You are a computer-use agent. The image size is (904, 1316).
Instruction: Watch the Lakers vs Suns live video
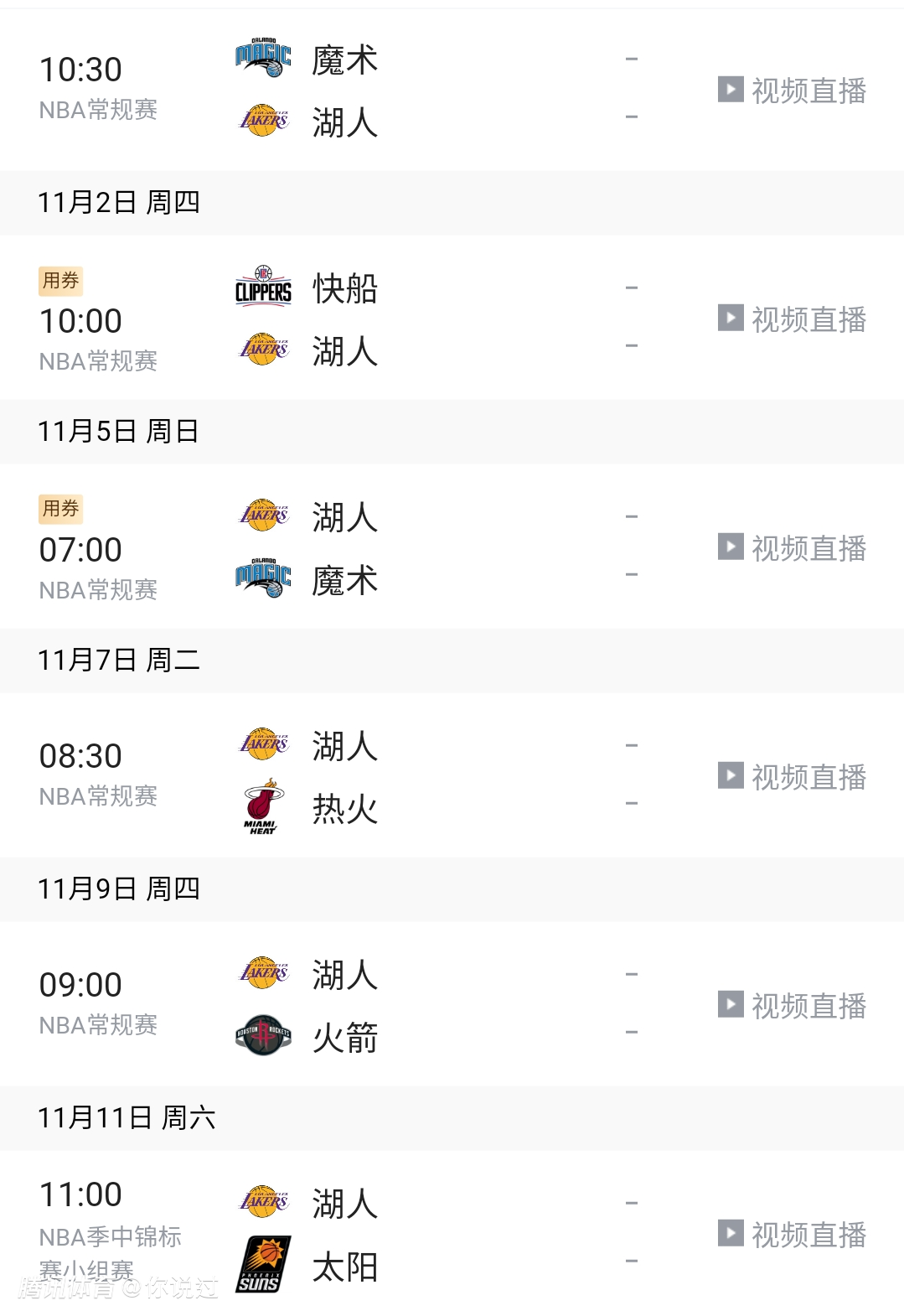pyautogui.click(x=793, y=1234)
